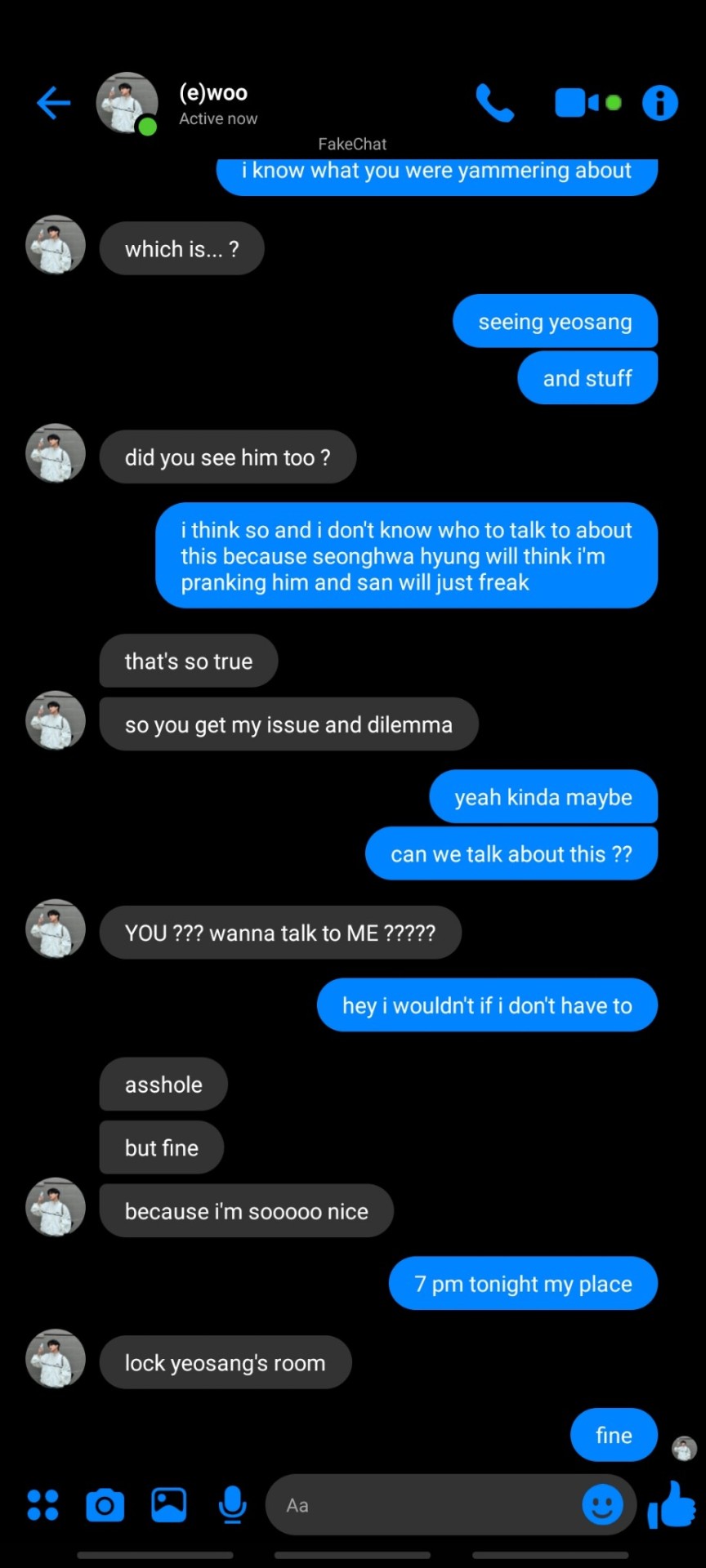
Task: Open the four-dot more actions menu
Action: click(x=42, y=1505)
